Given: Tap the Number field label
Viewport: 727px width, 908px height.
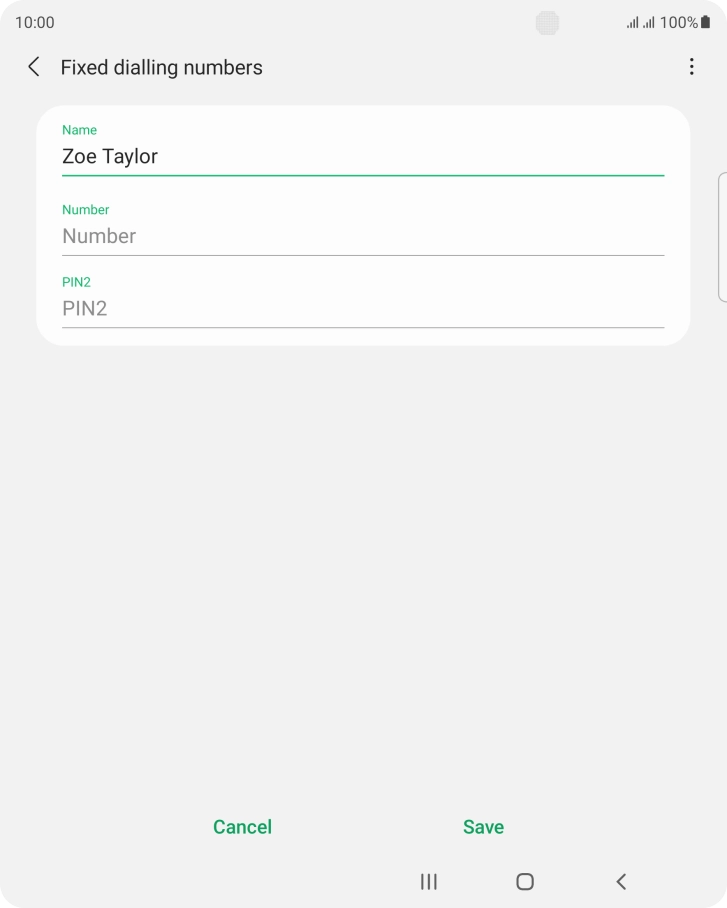Looking at the screenshot, I should click(86, 210).
